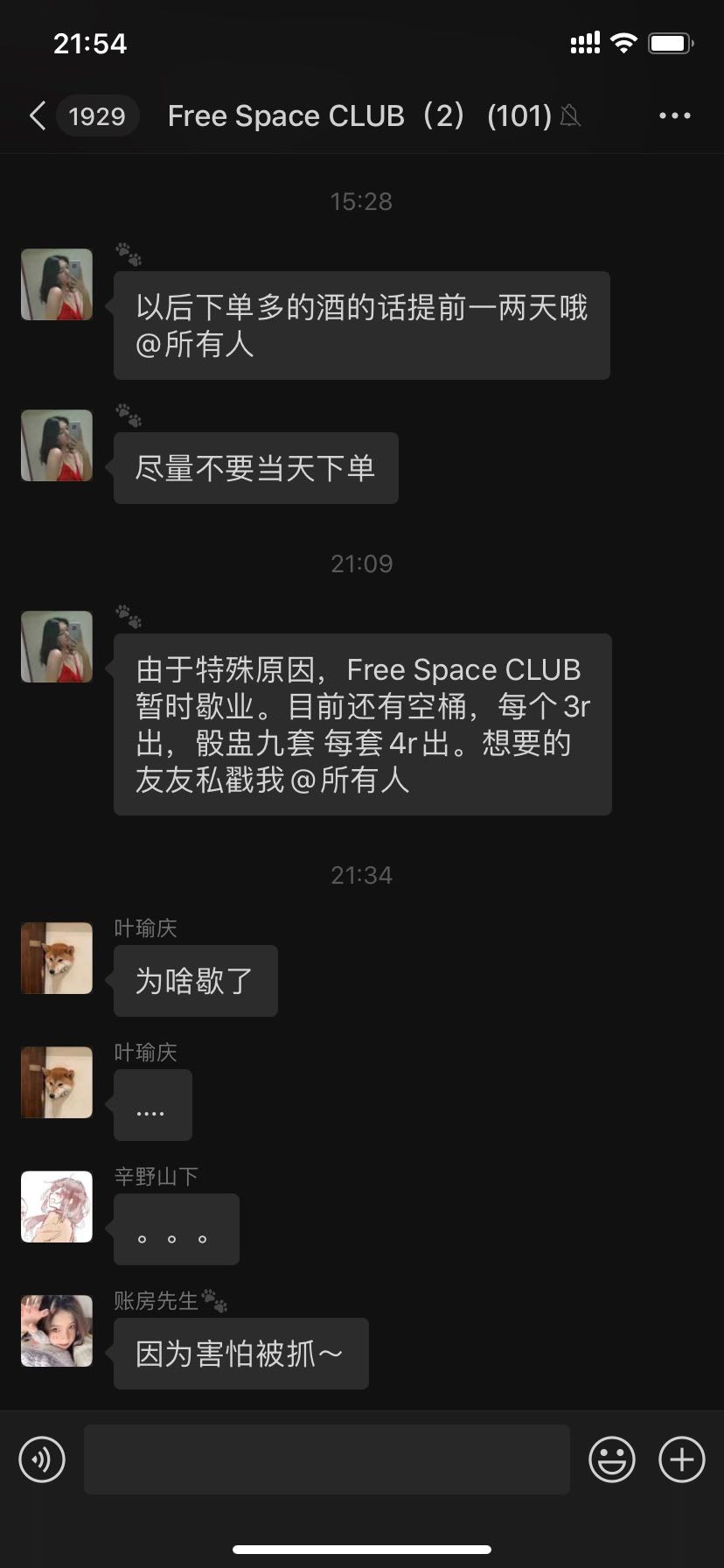Tap the message text field
Image resolution: width=724 pixels, height=1568 pixels.
[326, 1459]
